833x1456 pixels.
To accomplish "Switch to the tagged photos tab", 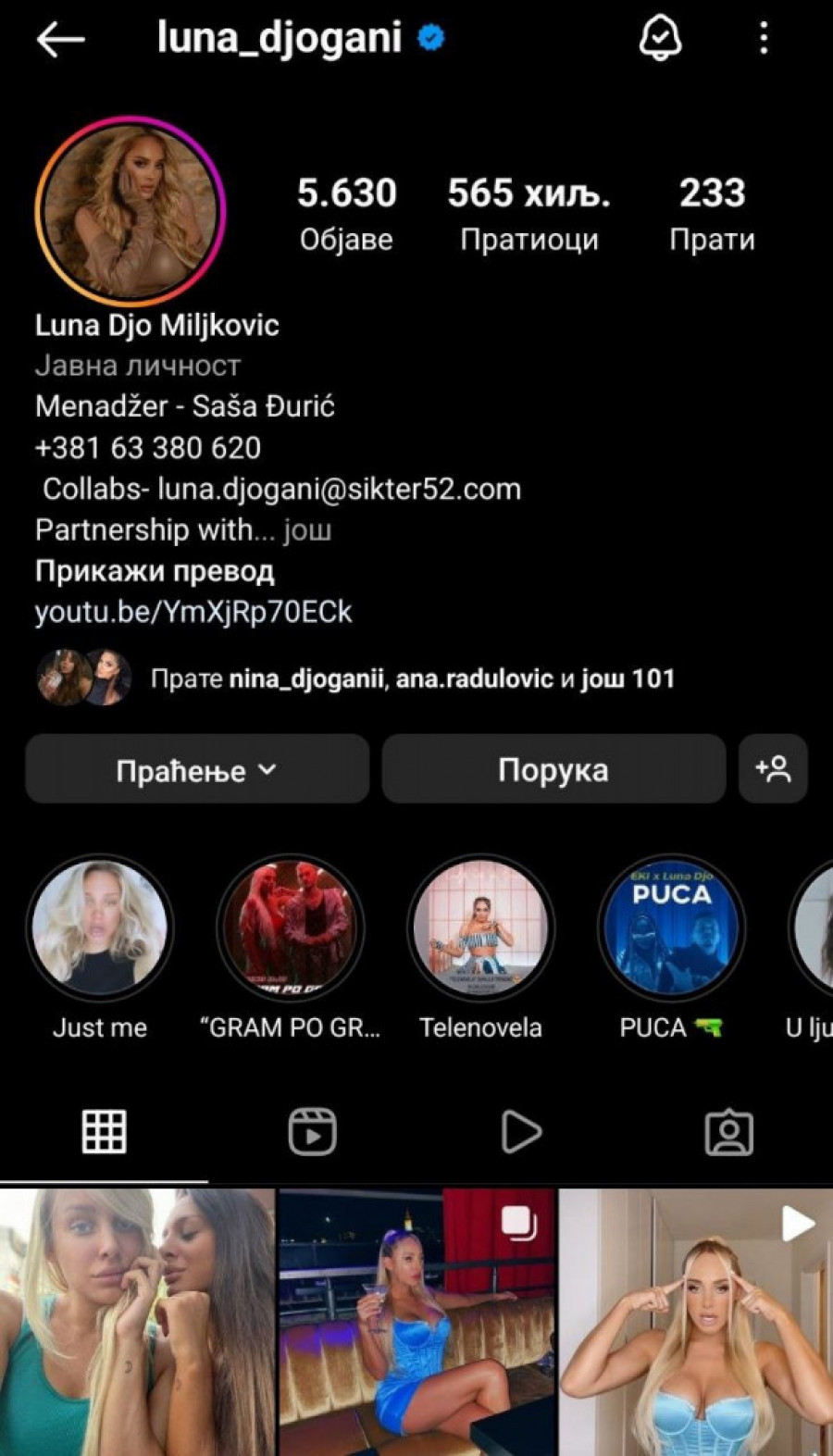I will point(729,1131).
